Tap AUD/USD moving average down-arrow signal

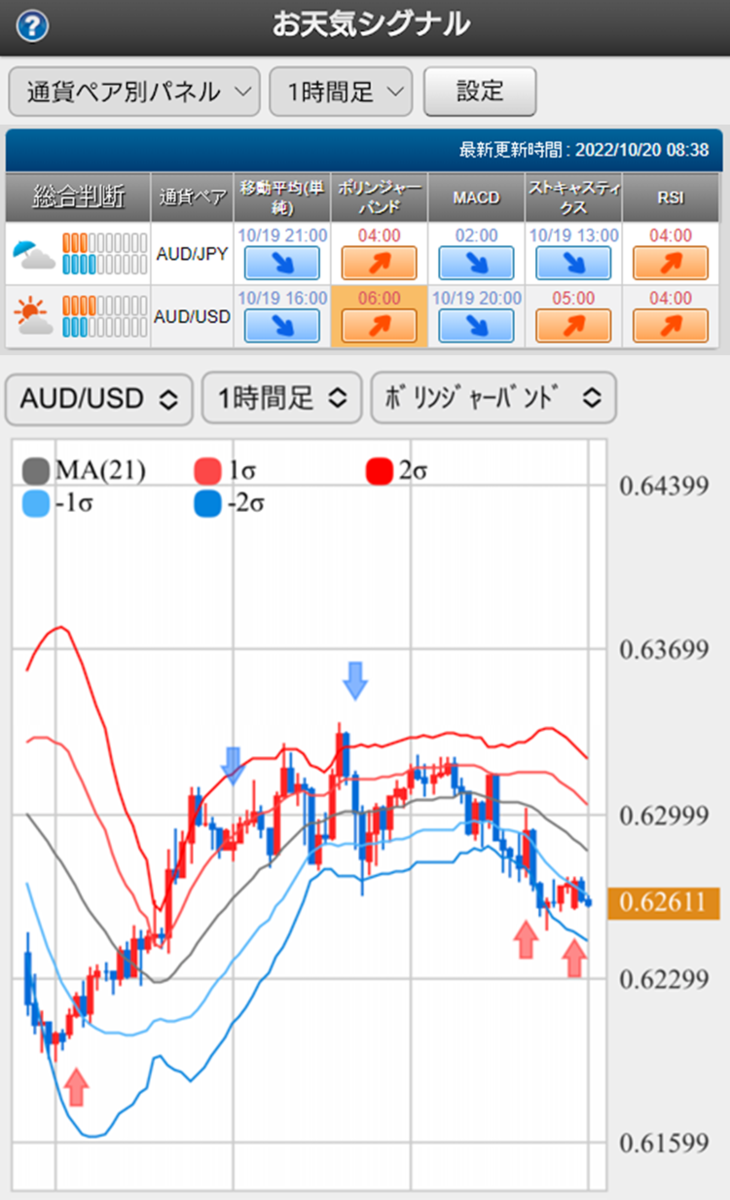click(x=282, y=326)
